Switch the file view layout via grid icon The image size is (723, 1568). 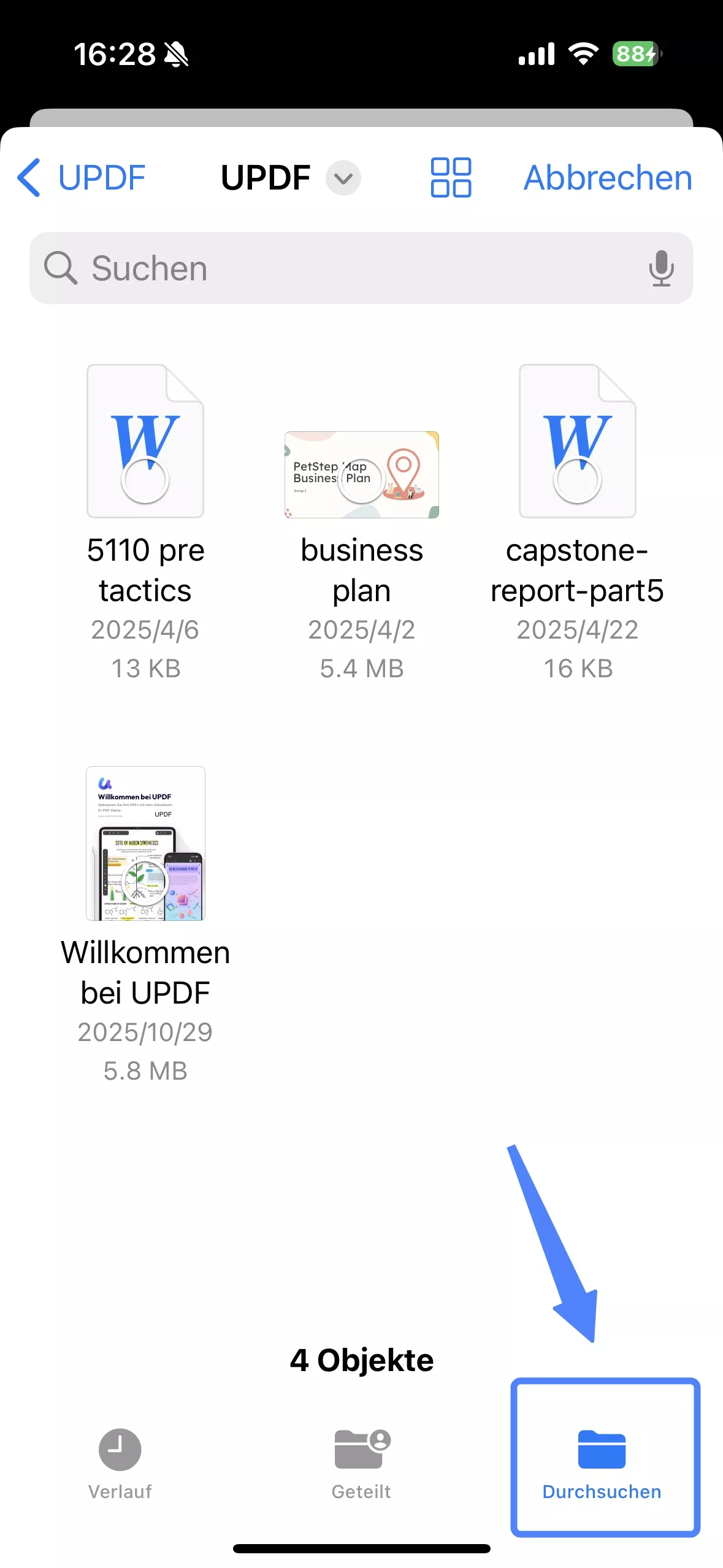click(x=451, y=178)
